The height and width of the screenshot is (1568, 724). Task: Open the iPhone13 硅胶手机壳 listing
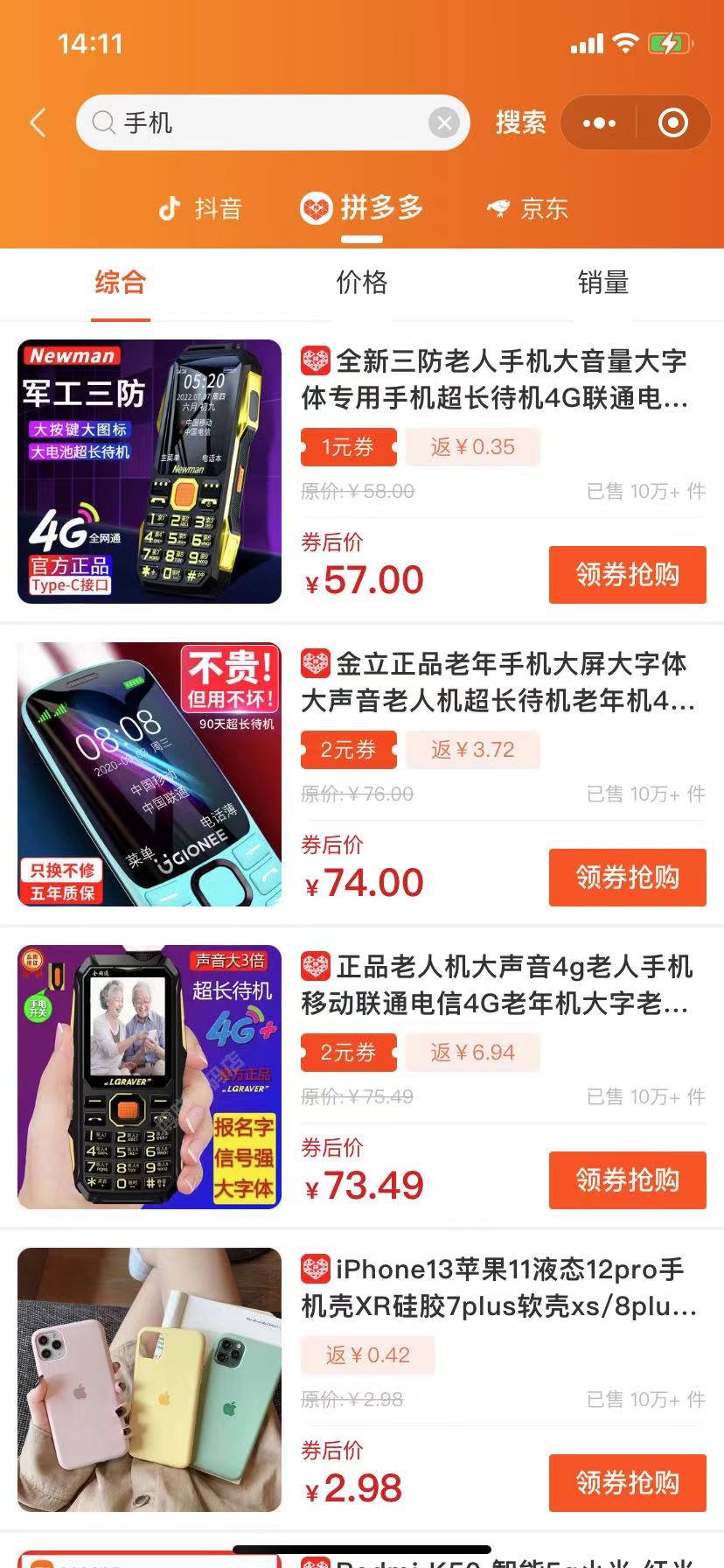click(x=362, y=1380)
